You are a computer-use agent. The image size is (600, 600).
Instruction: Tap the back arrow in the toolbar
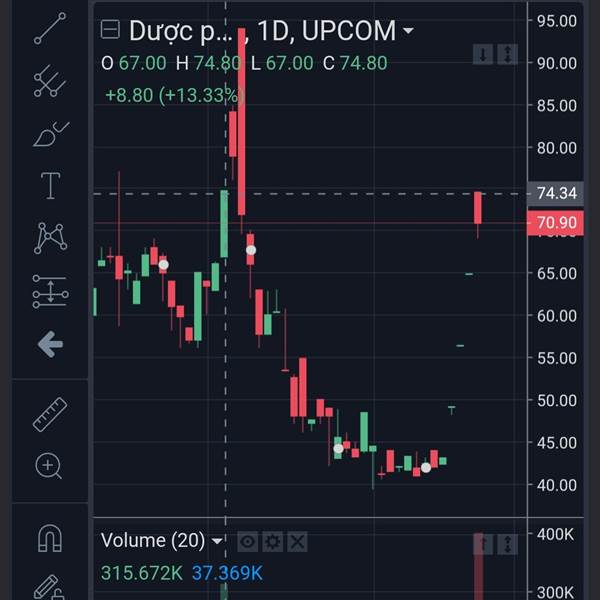(x=49, y=345)
